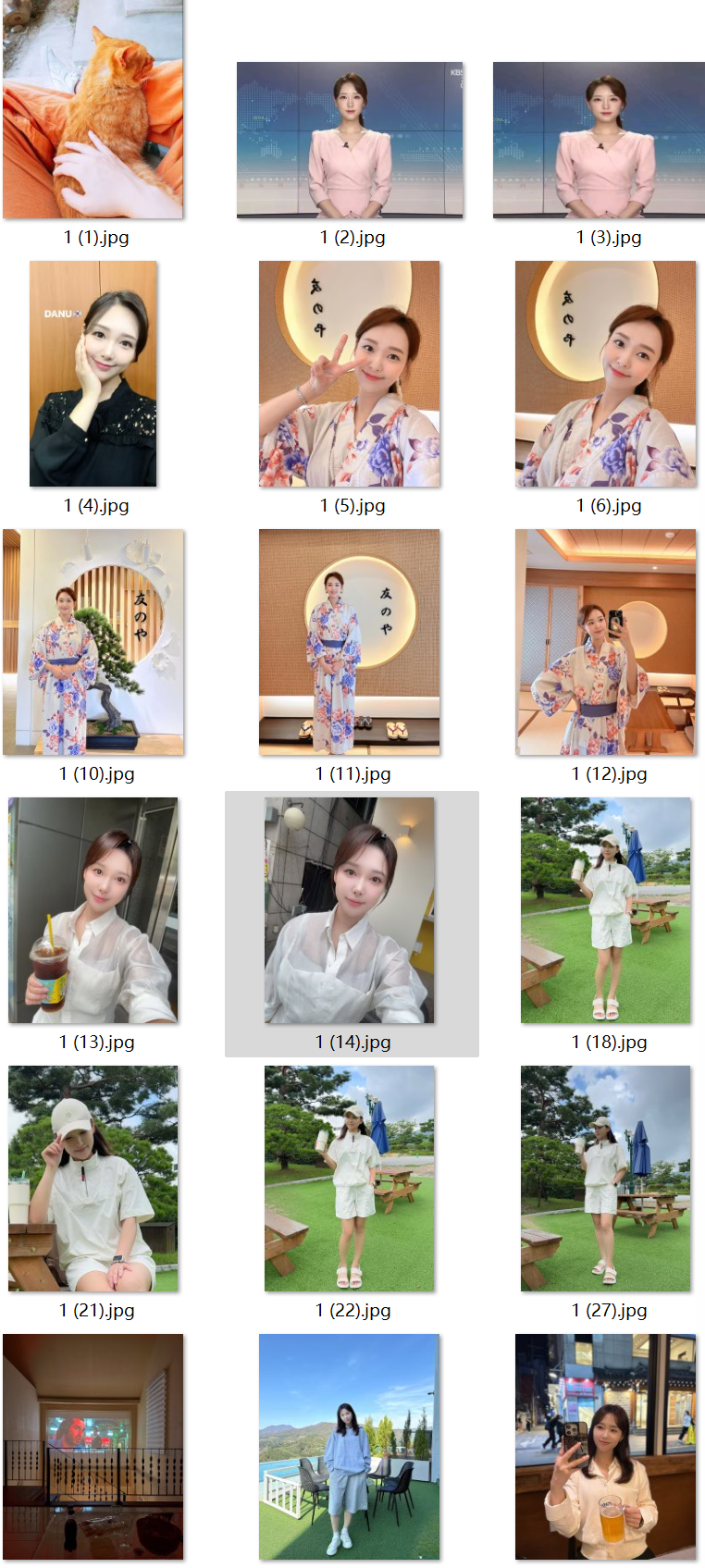This screenshot has height=1568, width=705.
Task: Open the file 1 (18).jpg
Action: (x=606, y=910)
